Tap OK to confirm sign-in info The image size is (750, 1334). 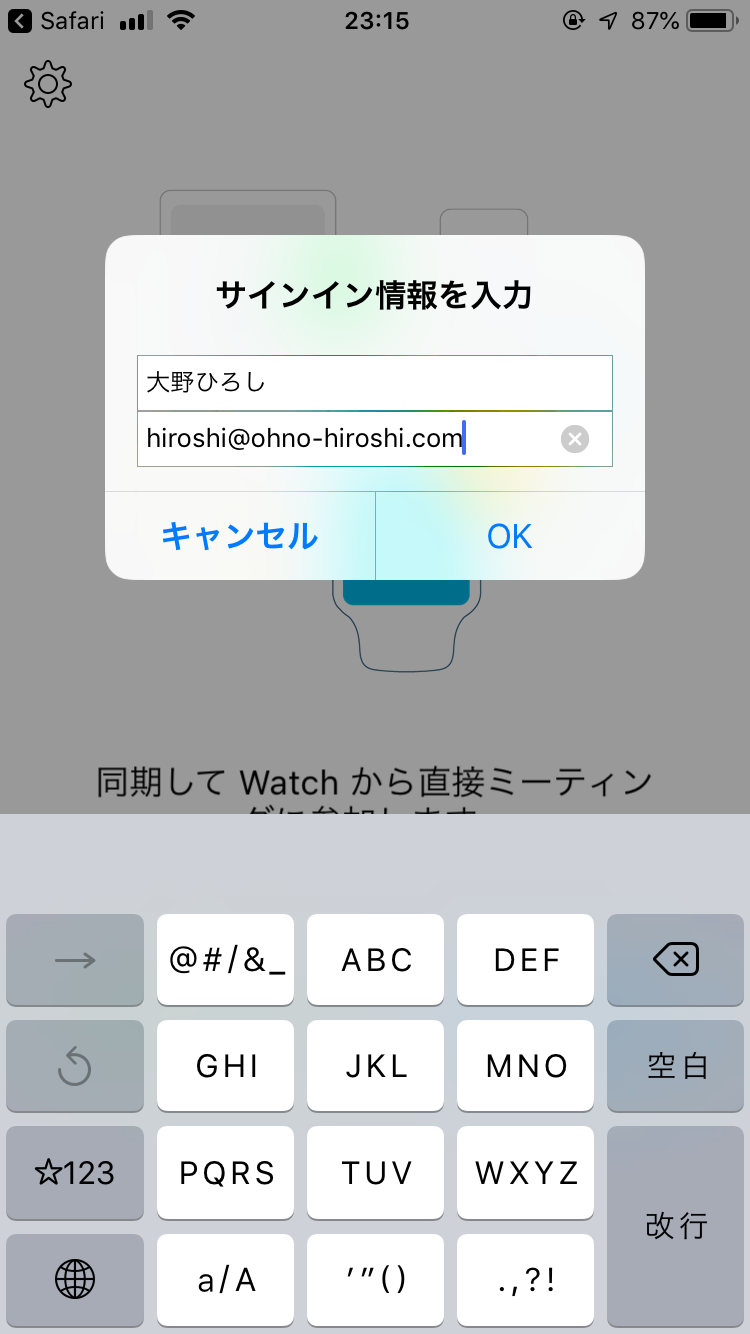pos(510,536)
